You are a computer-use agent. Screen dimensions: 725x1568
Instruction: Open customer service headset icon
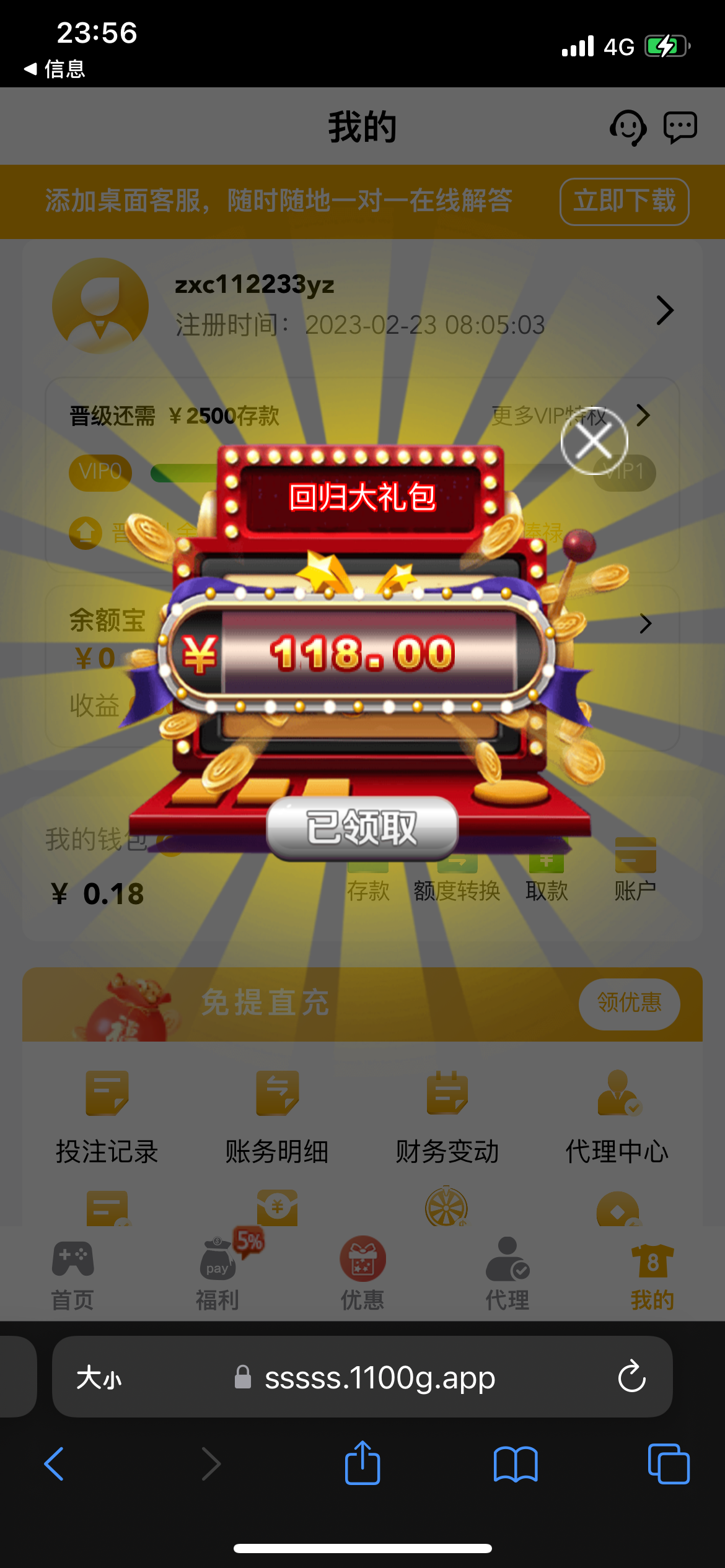pyautogui.click(x=628, y=128)
